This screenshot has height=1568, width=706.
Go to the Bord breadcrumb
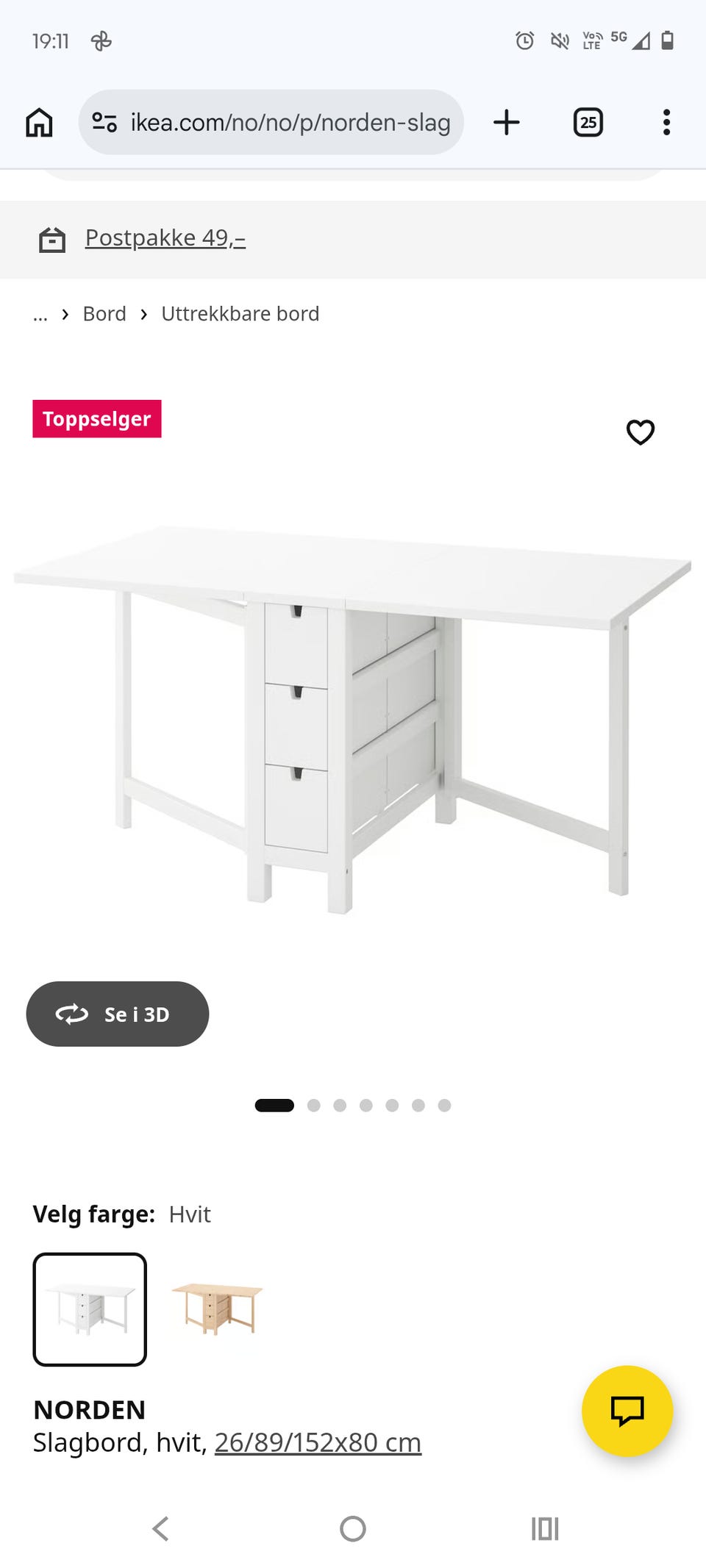coord(104,314)
